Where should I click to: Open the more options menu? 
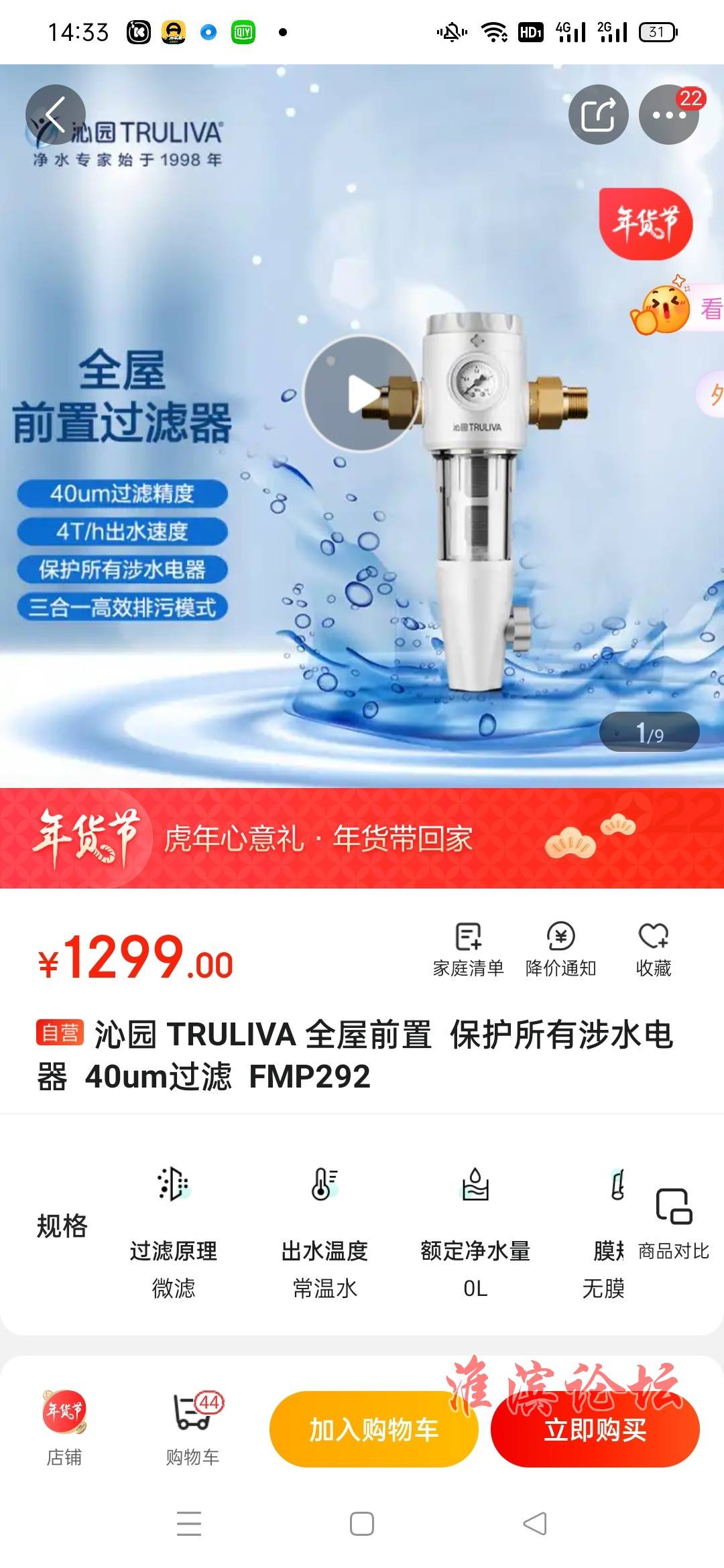point(669,115)
